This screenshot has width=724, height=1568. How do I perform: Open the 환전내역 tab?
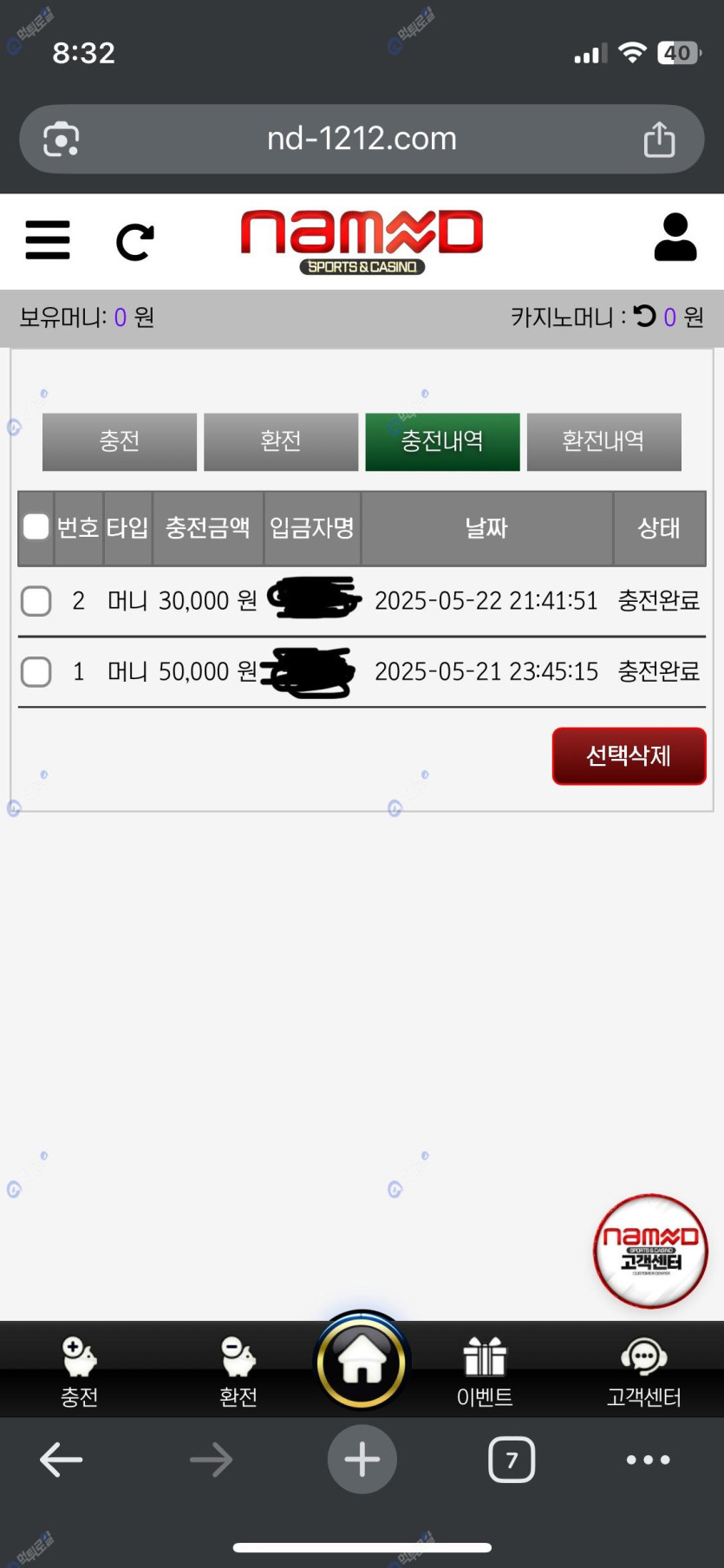pyautogui.click(x=603, y=441)
